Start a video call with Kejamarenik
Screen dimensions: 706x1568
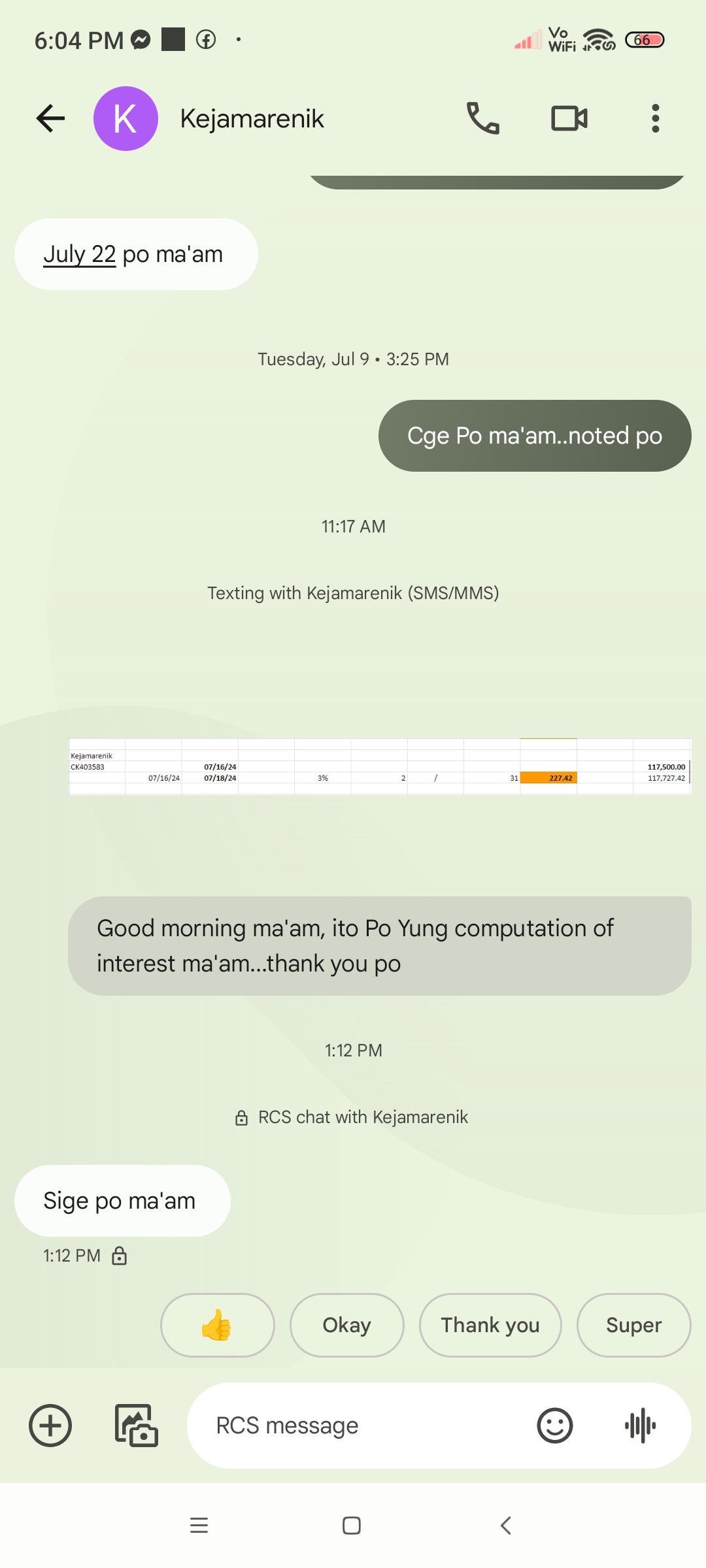[569, 118]
